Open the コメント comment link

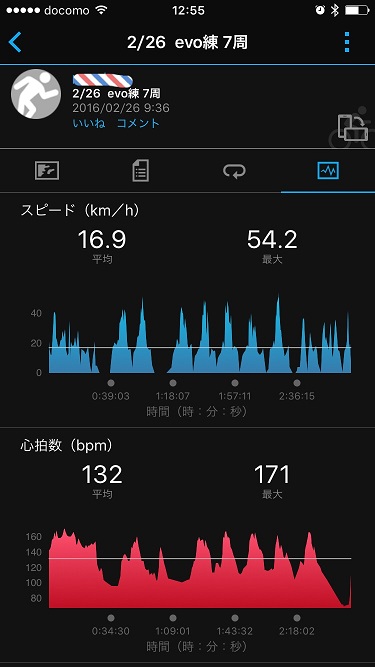point(138,123)
